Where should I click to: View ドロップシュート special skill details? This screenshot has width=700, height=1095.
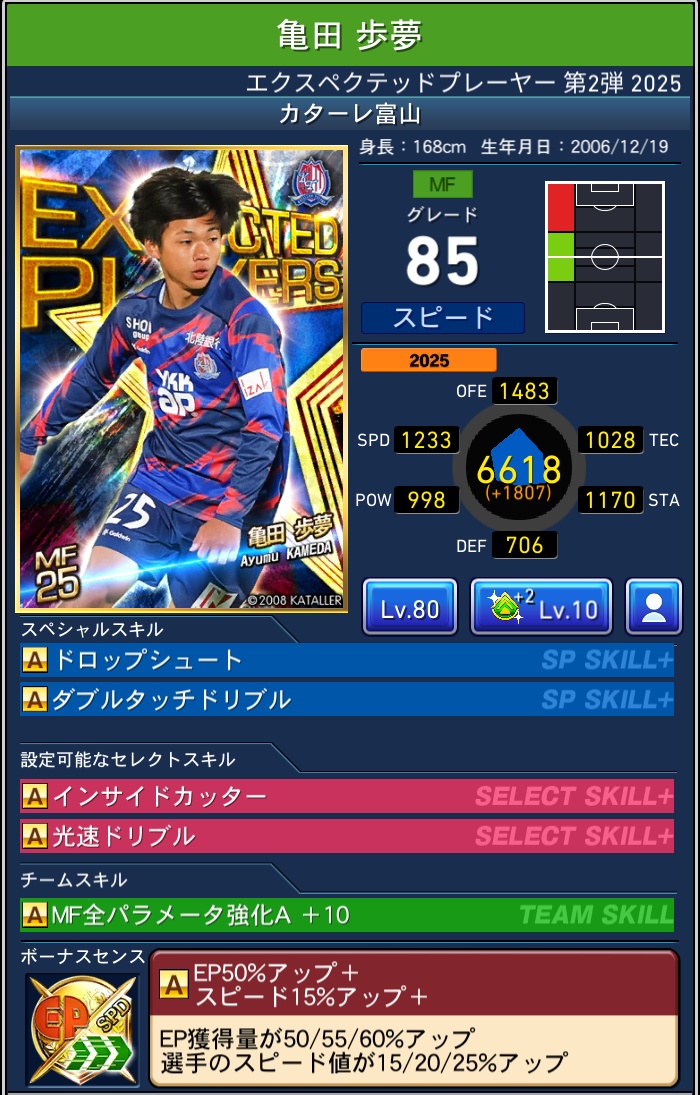pos(347,660)
